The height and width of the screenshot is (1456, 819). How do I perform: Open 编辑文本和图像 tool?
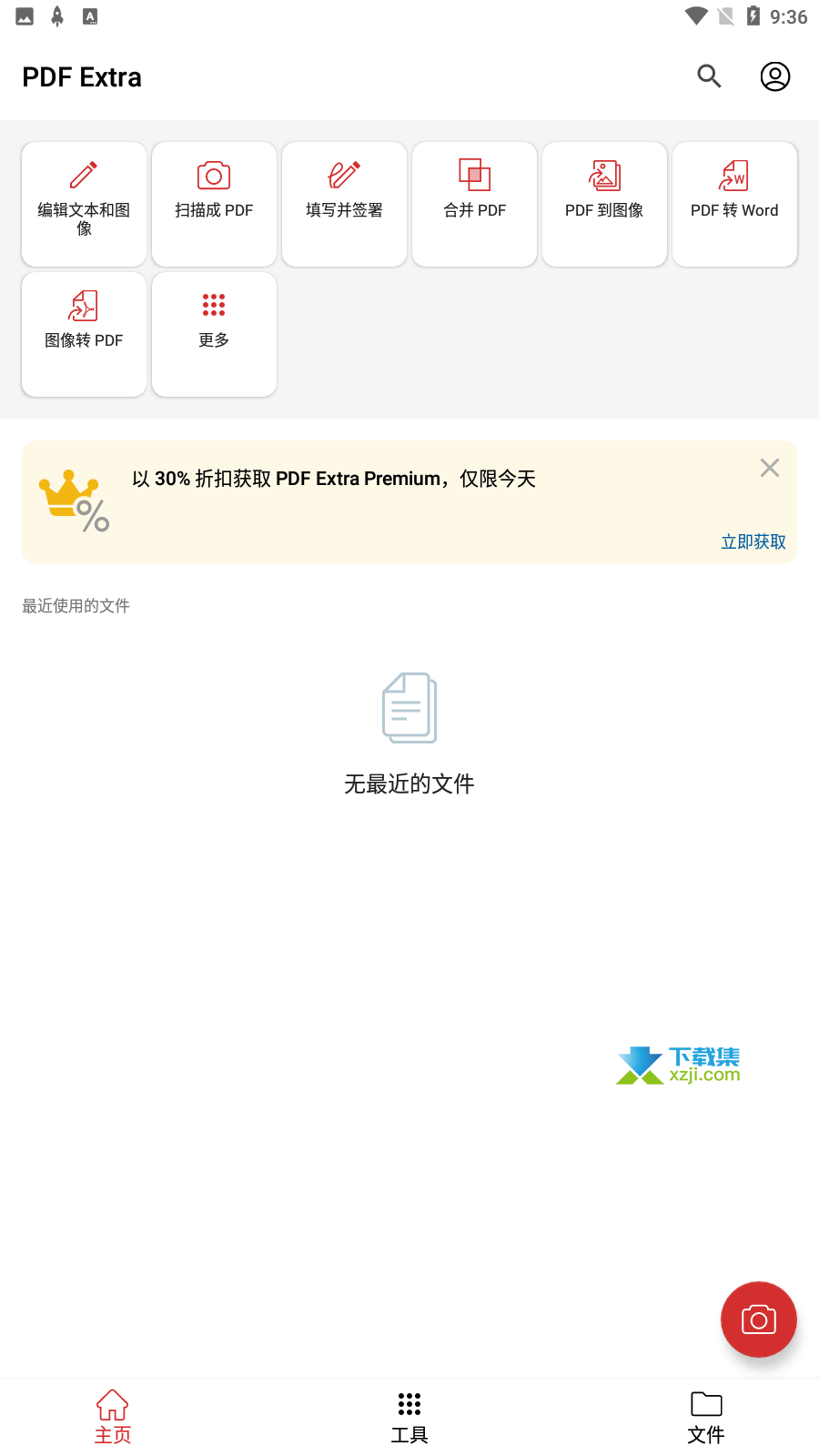pos(84,204)
